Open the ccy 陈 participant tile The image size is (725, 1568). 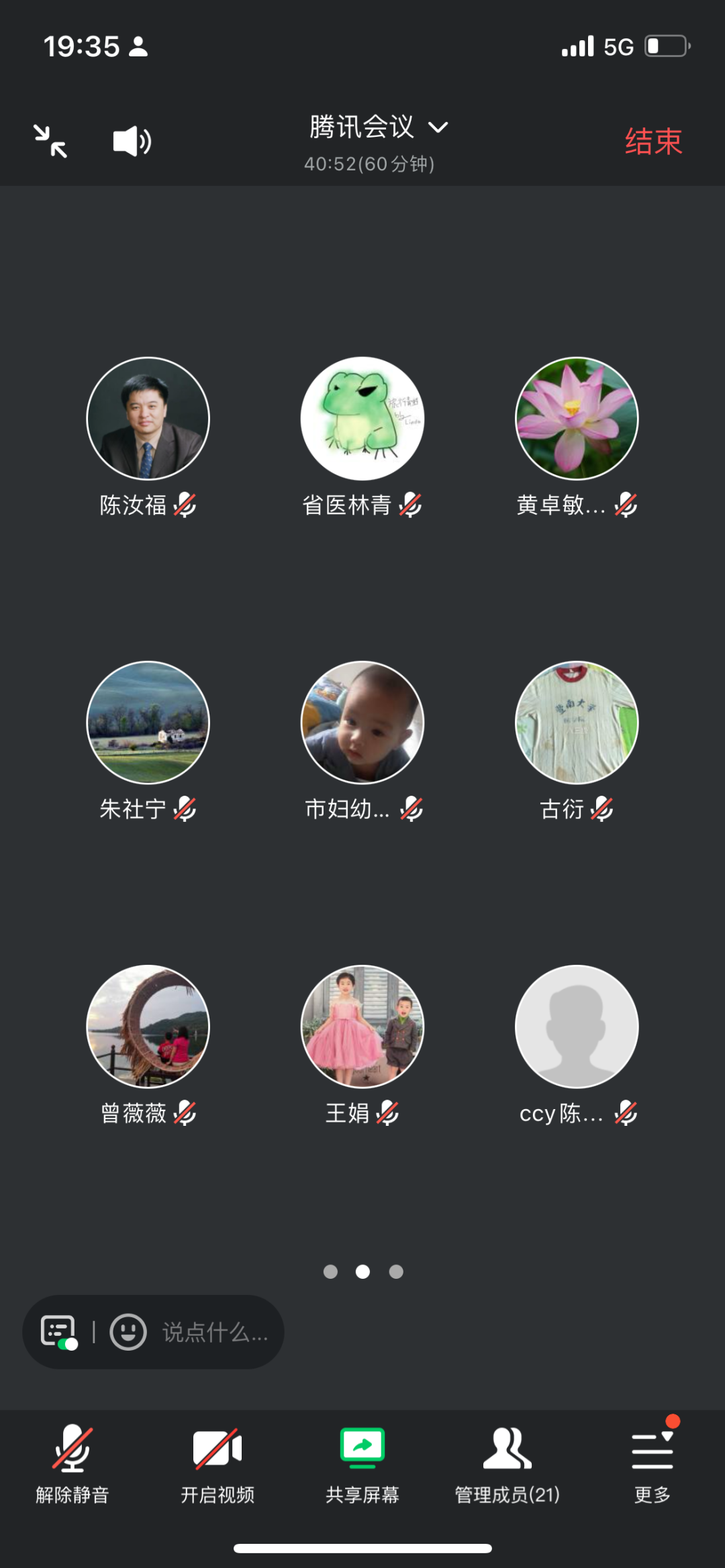coord(576,1027)
